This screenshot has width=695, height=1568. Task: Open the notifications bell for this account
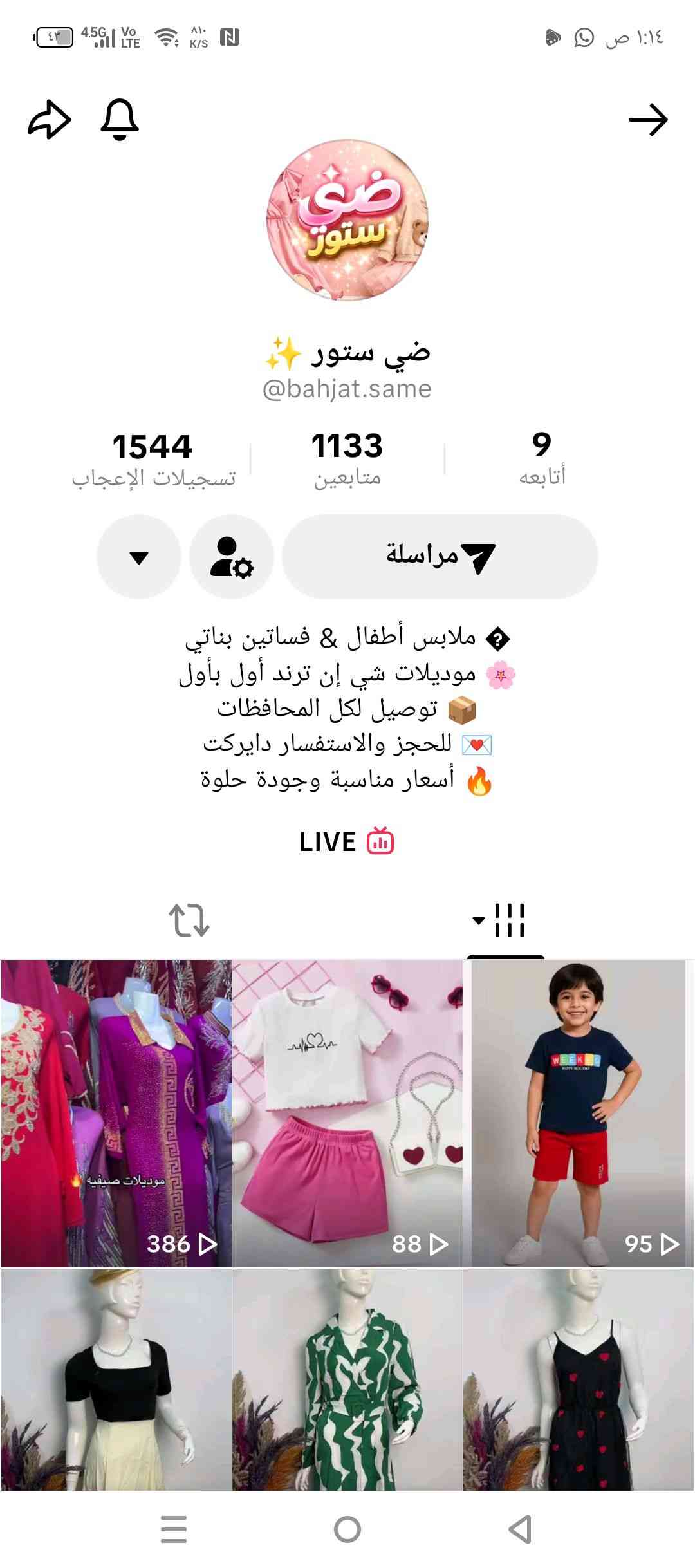click(x=120, y=120)
